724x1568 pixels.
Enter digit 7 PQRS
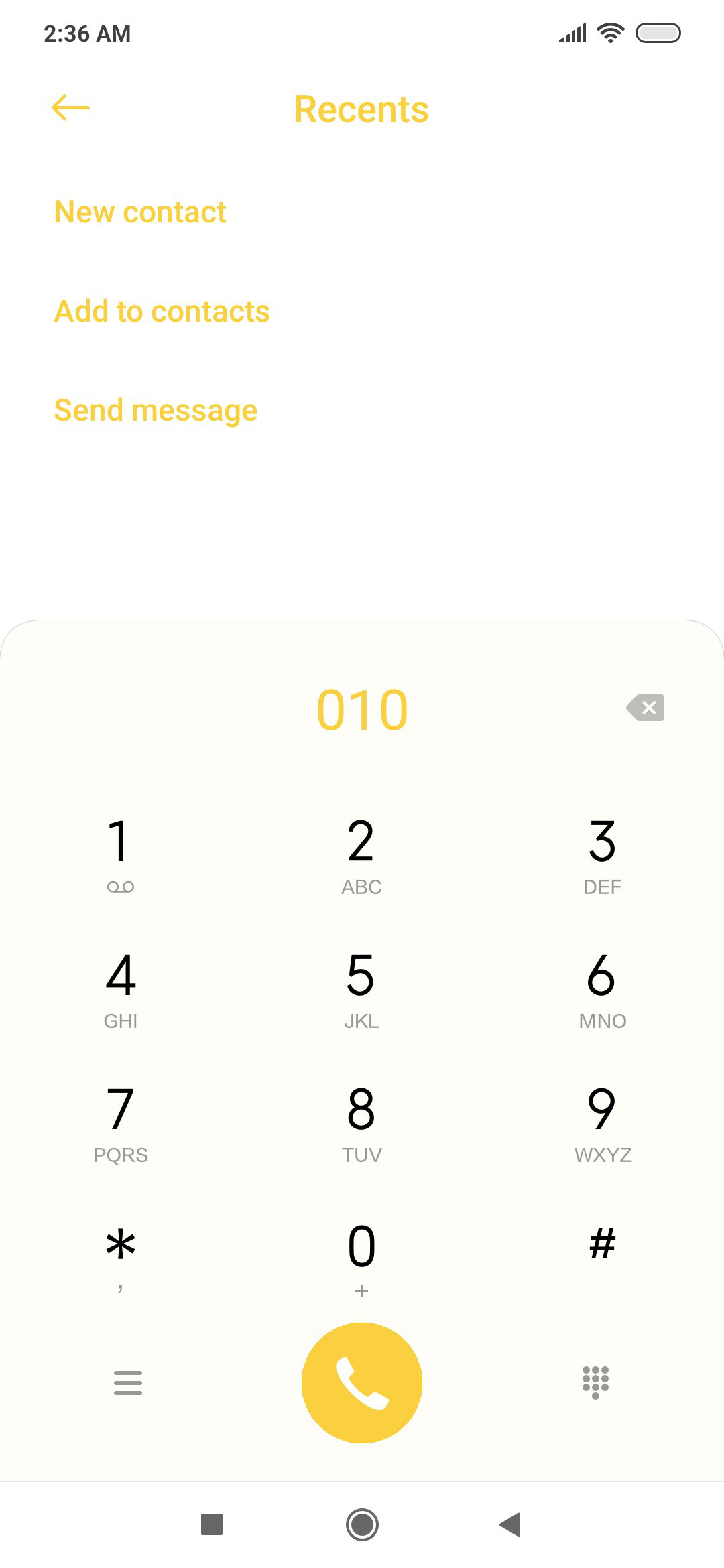click(121, 1124)
